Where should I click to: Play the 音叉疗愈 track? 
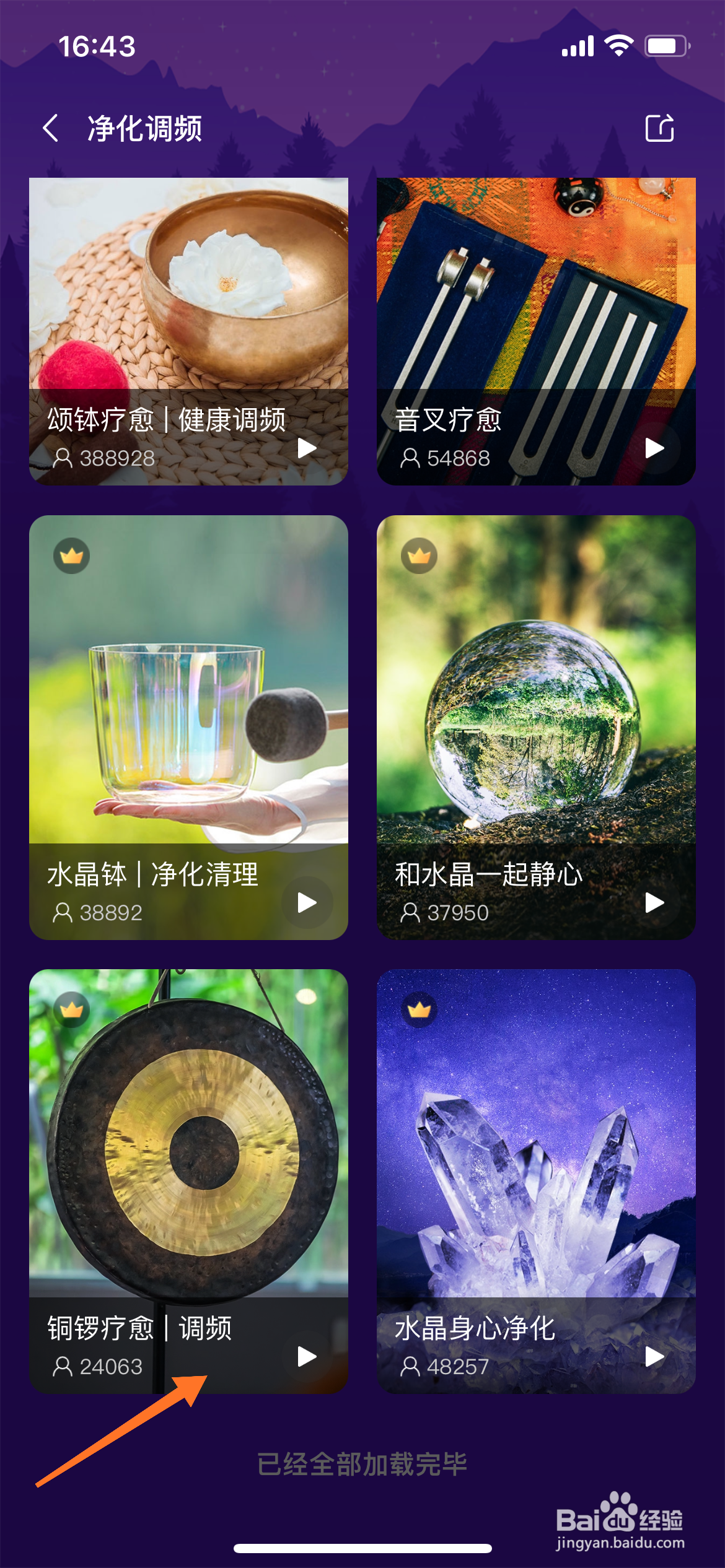(x=655, y=448)
